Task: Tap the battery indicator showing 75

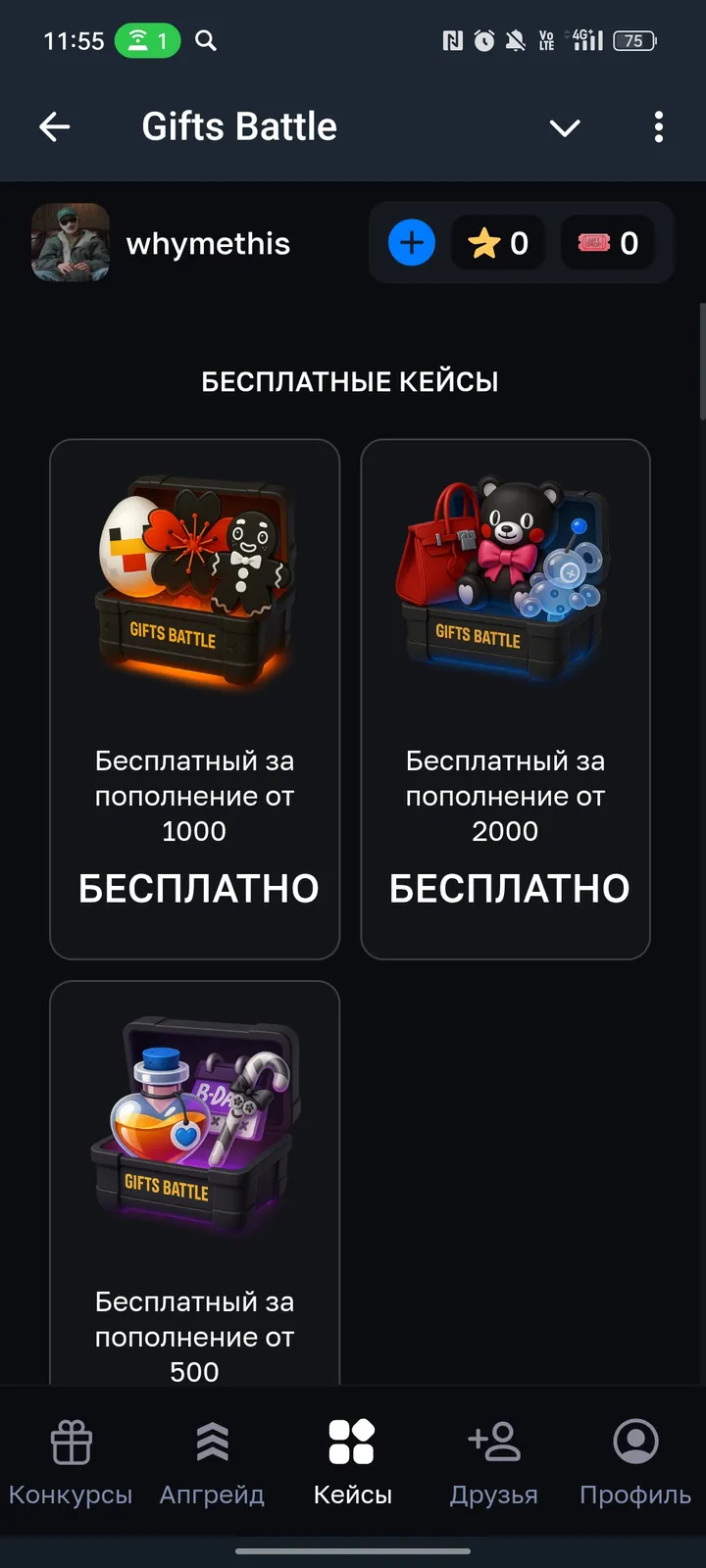Action: pos(633,41)
